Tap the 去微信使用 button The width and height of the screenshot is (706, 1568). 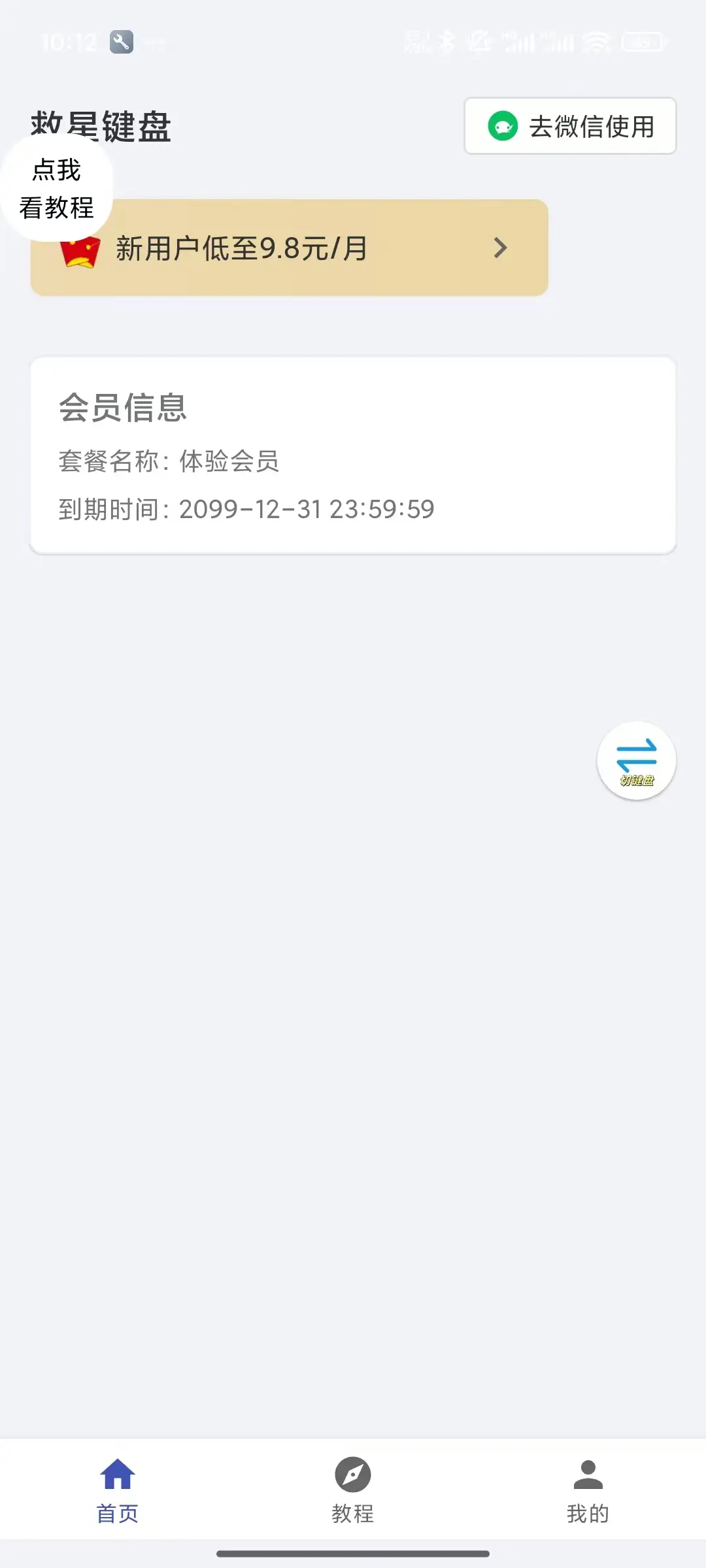pyautogui.click(x=570, y=126)
